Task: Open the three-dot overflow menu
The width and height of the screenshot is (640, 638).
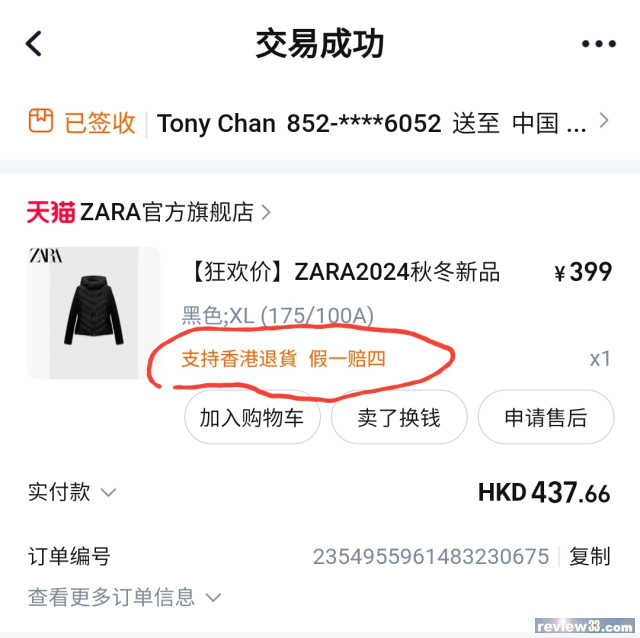Action: pyautogui.click(x=598, y=44)
